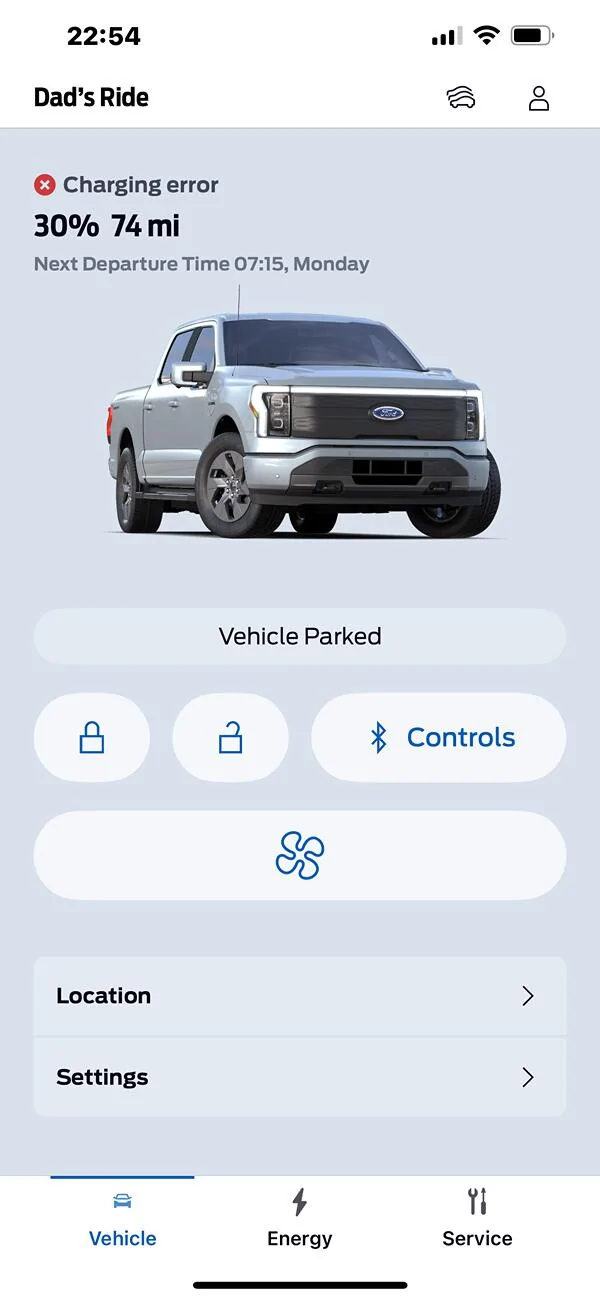Start climate fan remote start
This screenshot has width=600, height=1300.
pyautogui.click(x=300, y=856)
